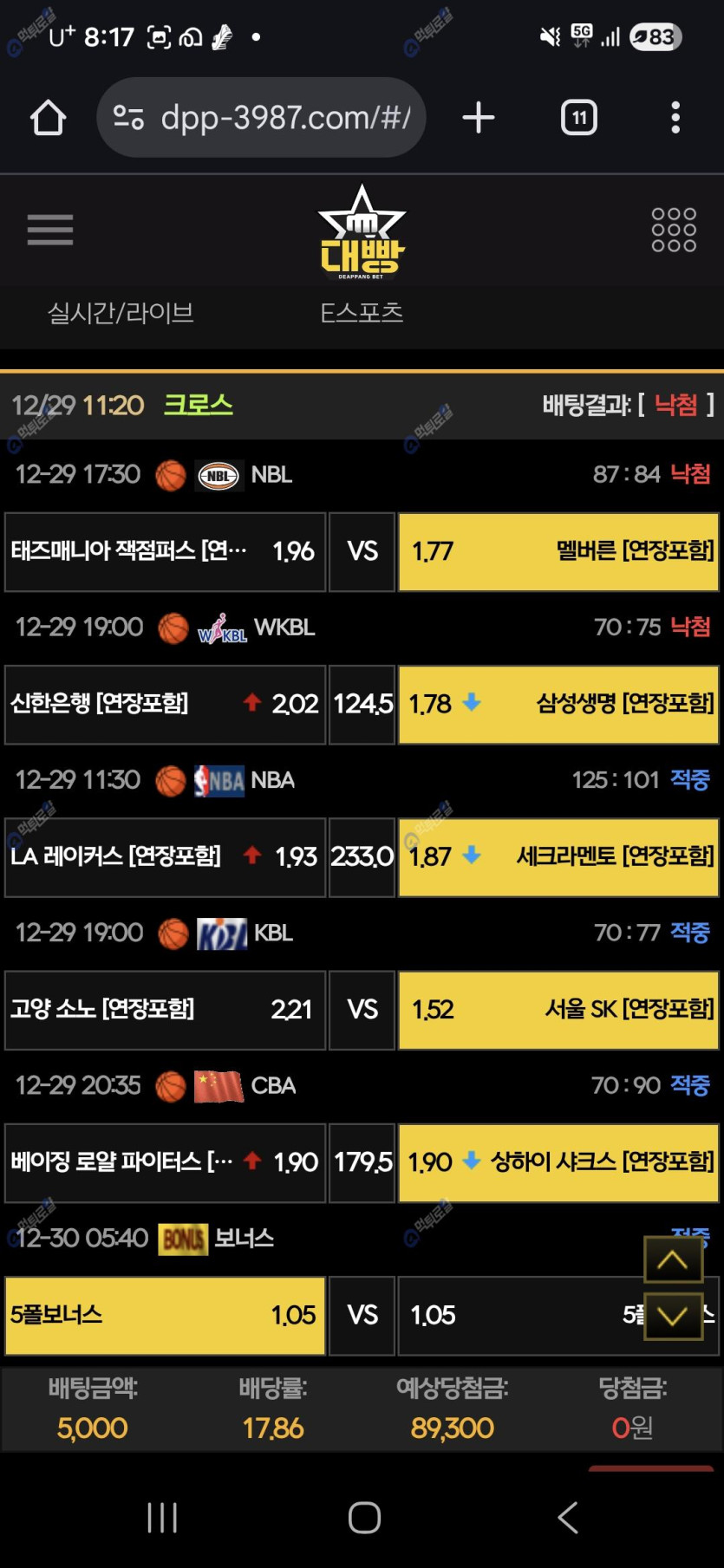724x1568 pixels.
Task: Open the hamburger drawer menu
Action: [x=50, y=230]
